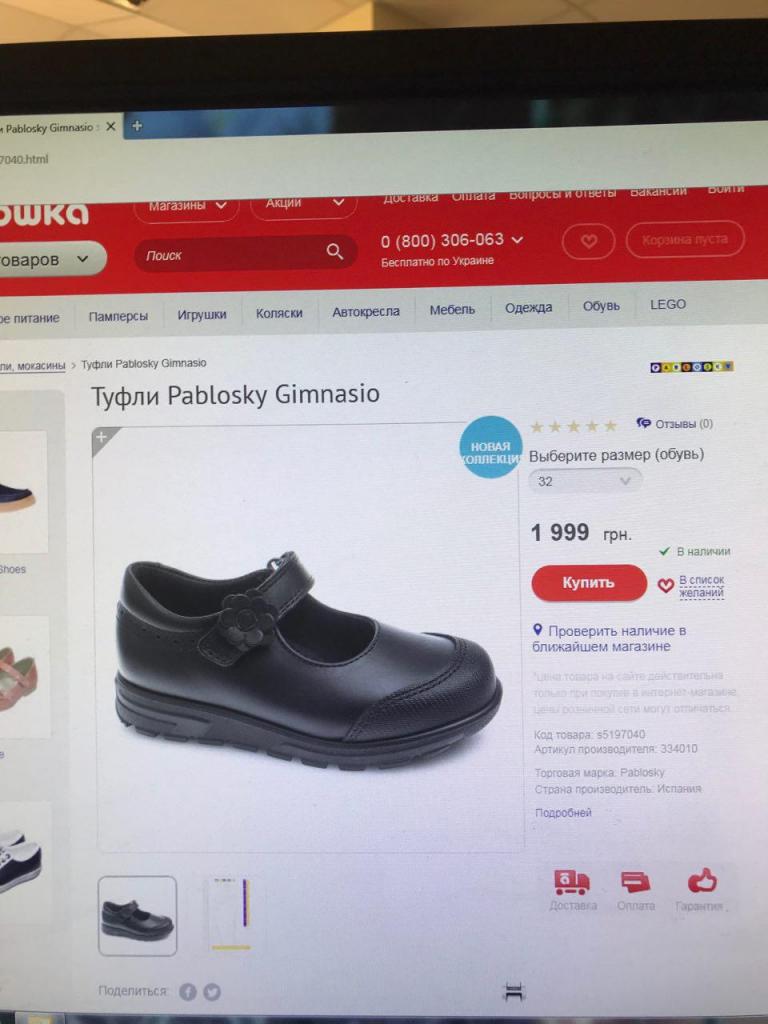Screen dimensions: 768x1024
Task: Check availability in nearest store link
Action: [x=609, y=639]
